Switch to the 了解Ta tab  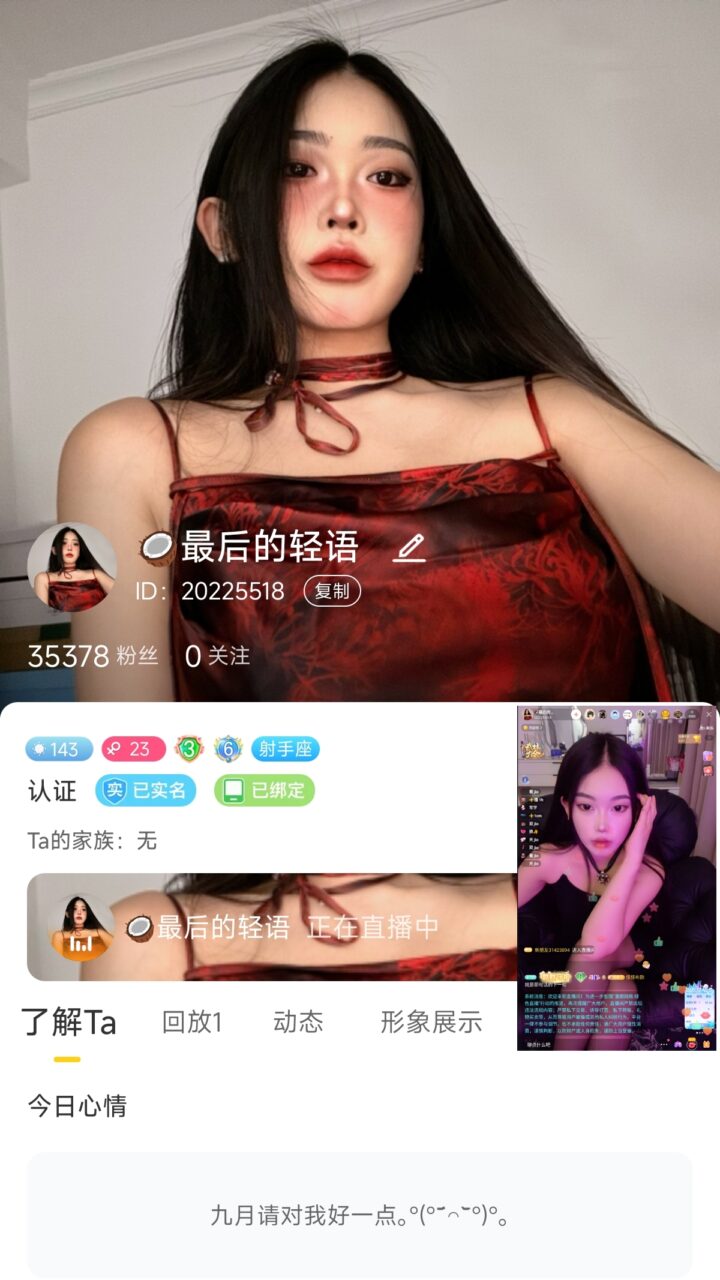pyautogui.click(x=68, y=1022)
